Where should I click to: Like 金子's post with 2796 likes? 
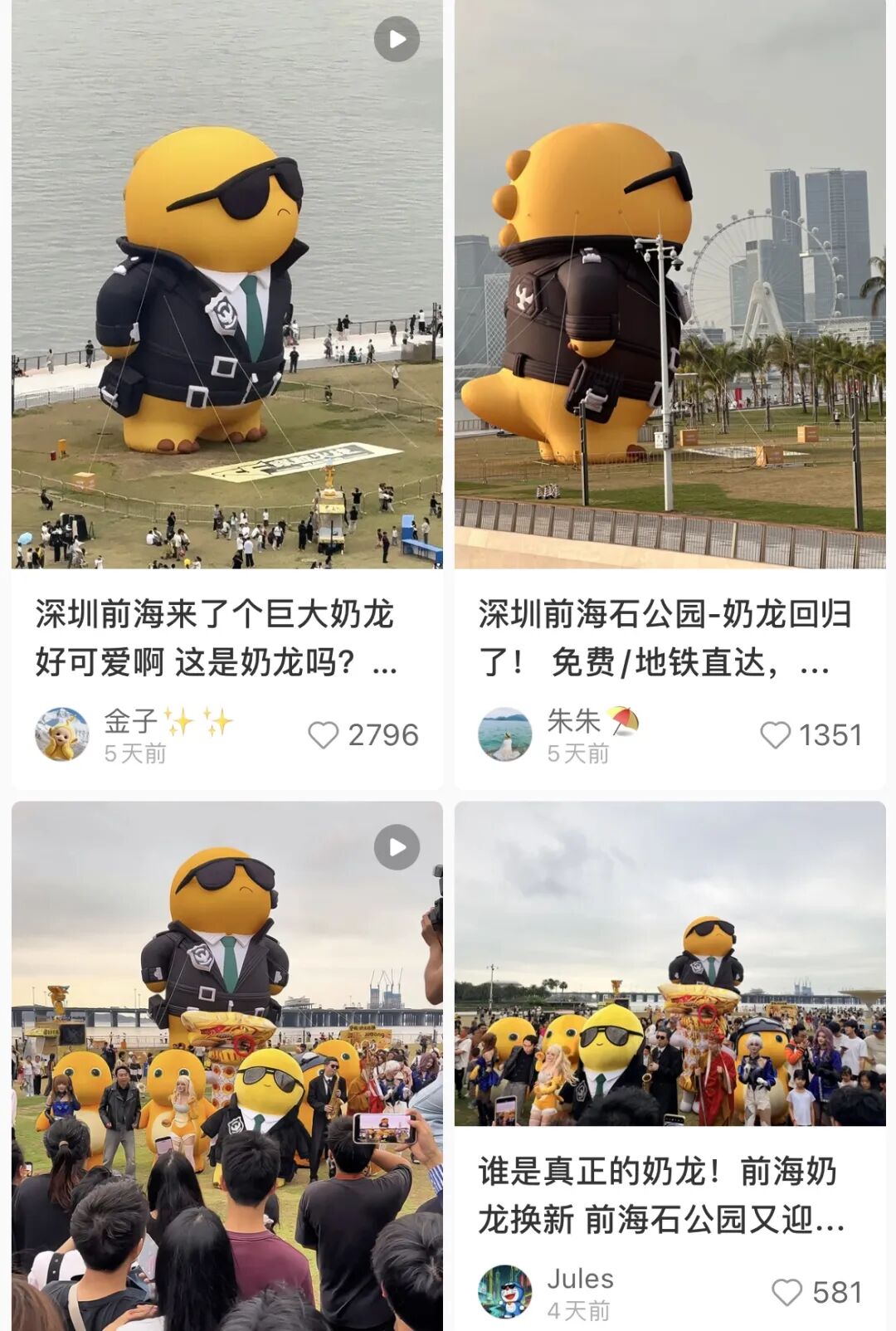[x=324, y=735]
